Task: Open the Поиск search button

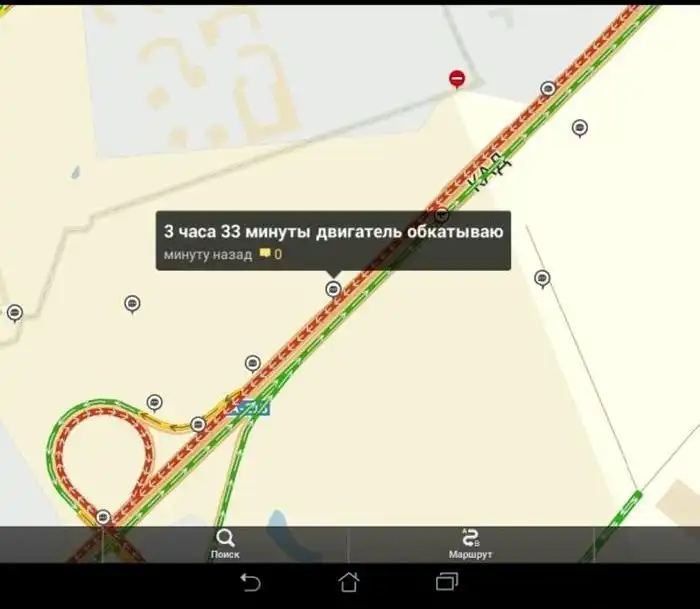Action: (225, 543)
